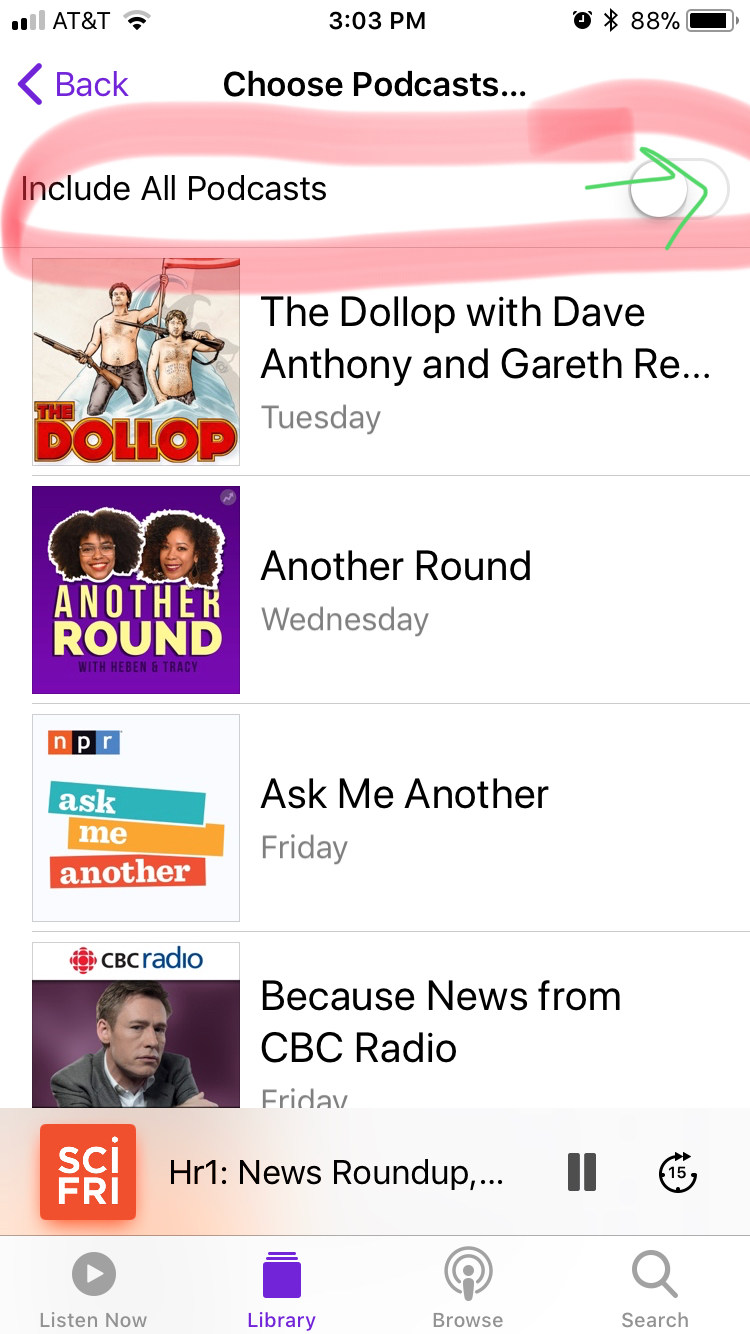Switch to the Listen Now tab
Image resolution: width=750 pixels, height=1334 pixels.
coord(93,1290)
